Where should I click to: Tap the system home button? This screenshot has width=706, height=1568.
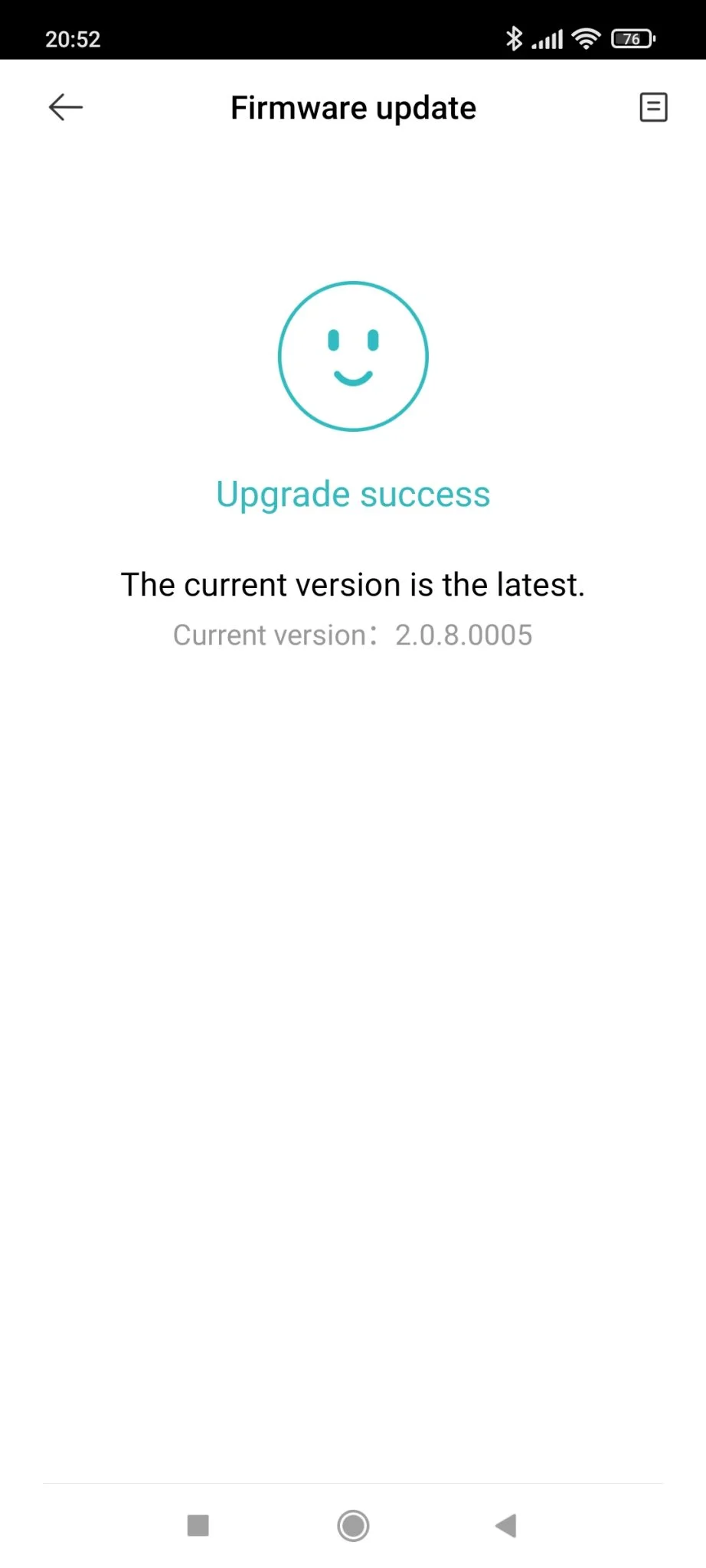click(x=353, y=1526)
